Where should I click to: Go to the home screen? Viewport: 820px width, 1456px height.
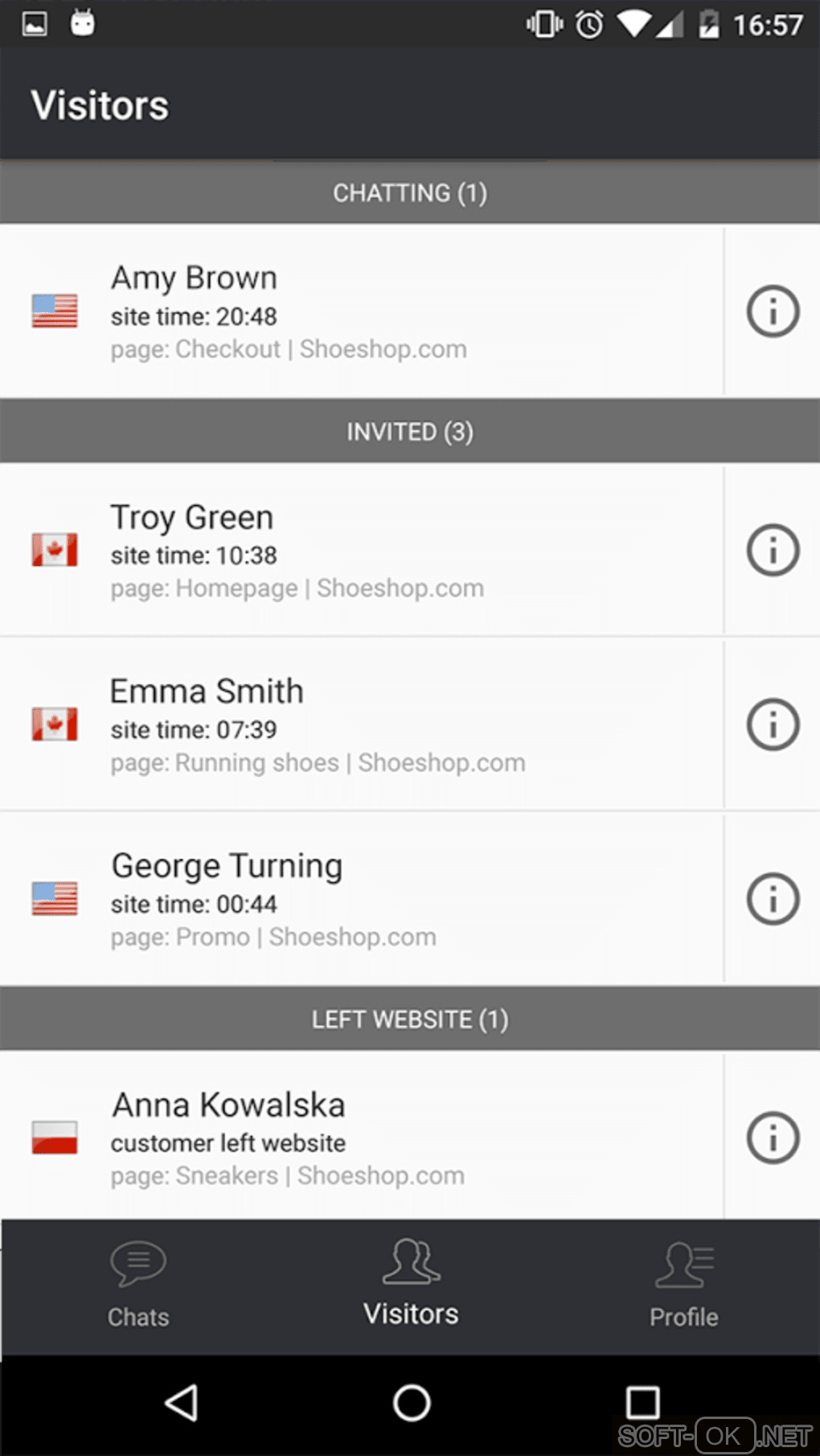point(411,1403)
